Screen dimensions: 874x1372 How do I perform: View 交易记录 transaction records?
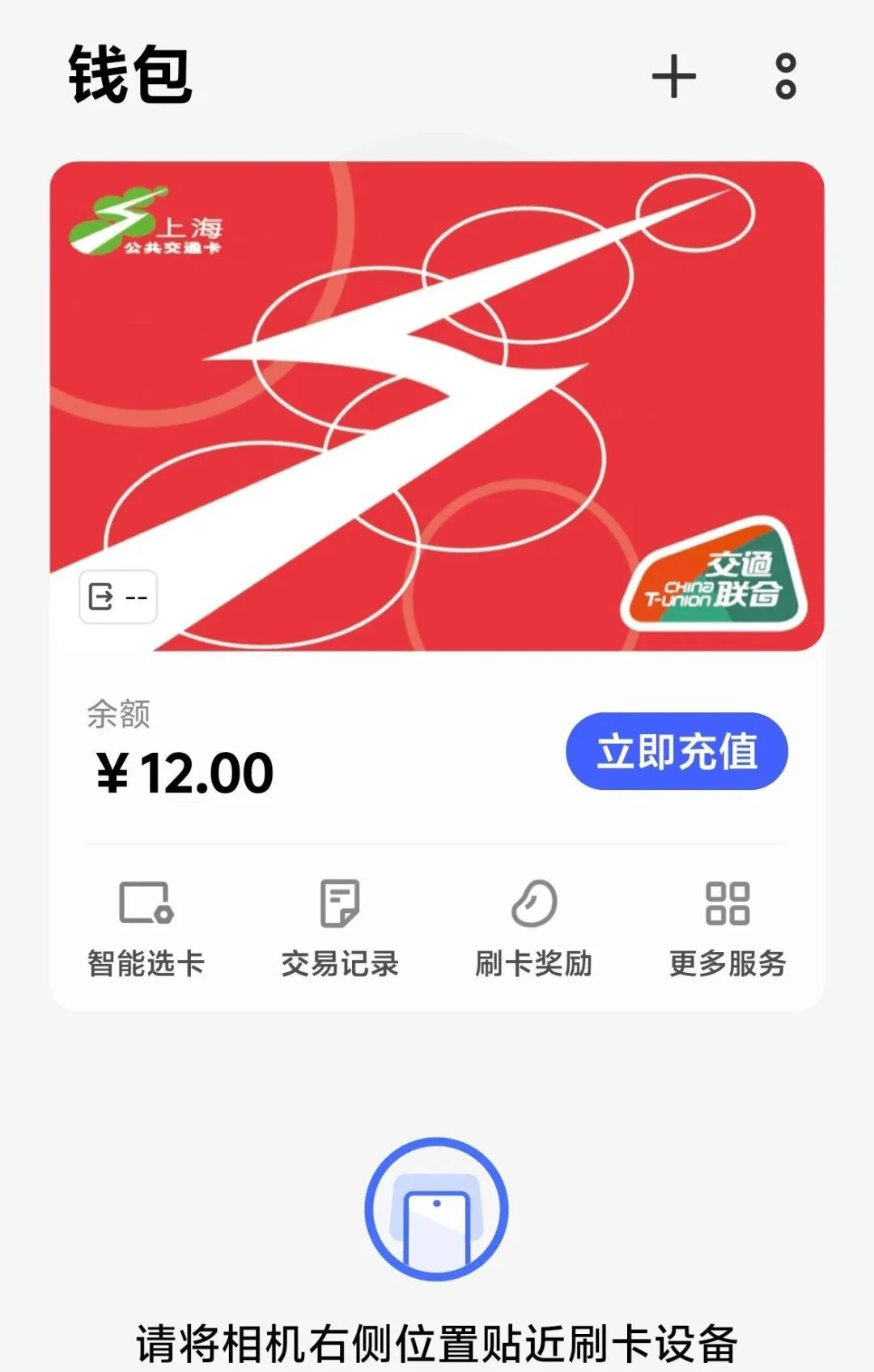(x=340, y=928)
